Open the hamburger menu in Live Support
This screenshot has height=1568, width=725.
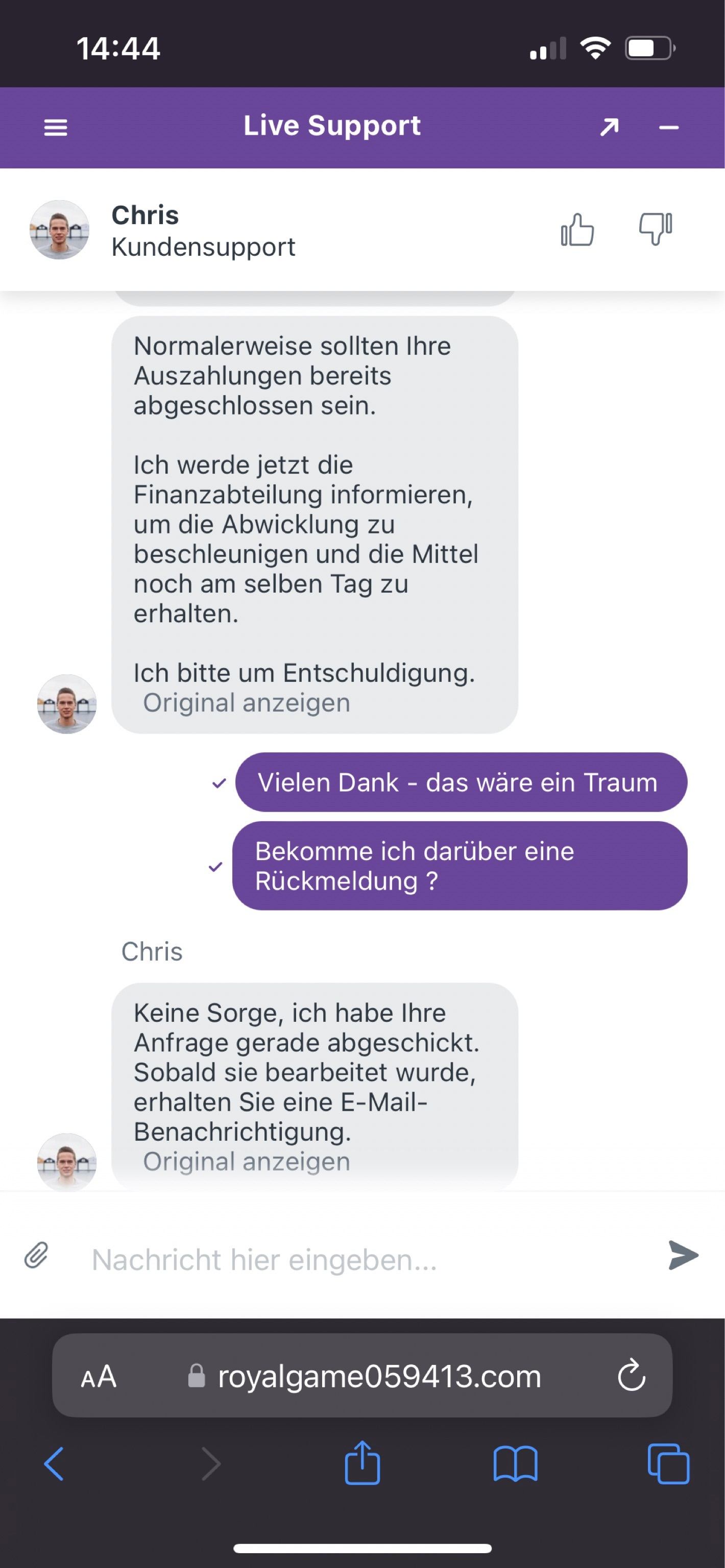(x=55, y=128)
